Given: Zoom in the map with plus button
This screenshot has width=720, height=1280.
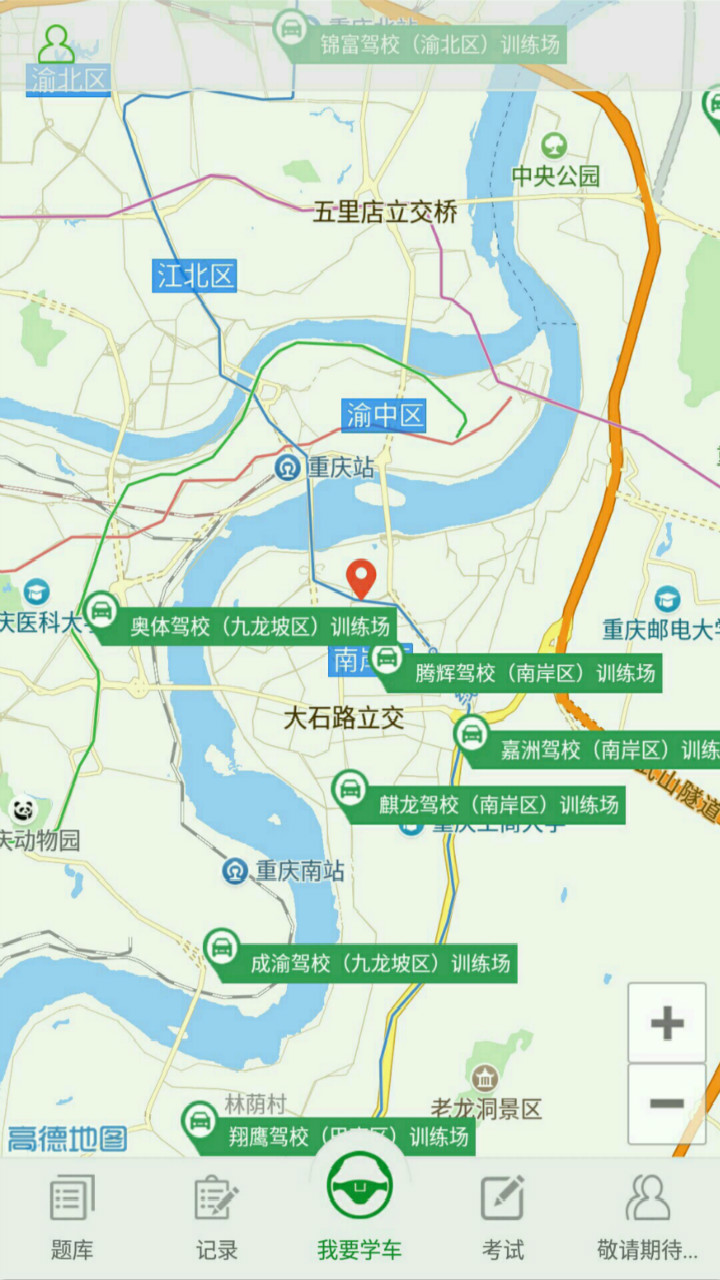Looking at the screenshot, I should 666,1023.
